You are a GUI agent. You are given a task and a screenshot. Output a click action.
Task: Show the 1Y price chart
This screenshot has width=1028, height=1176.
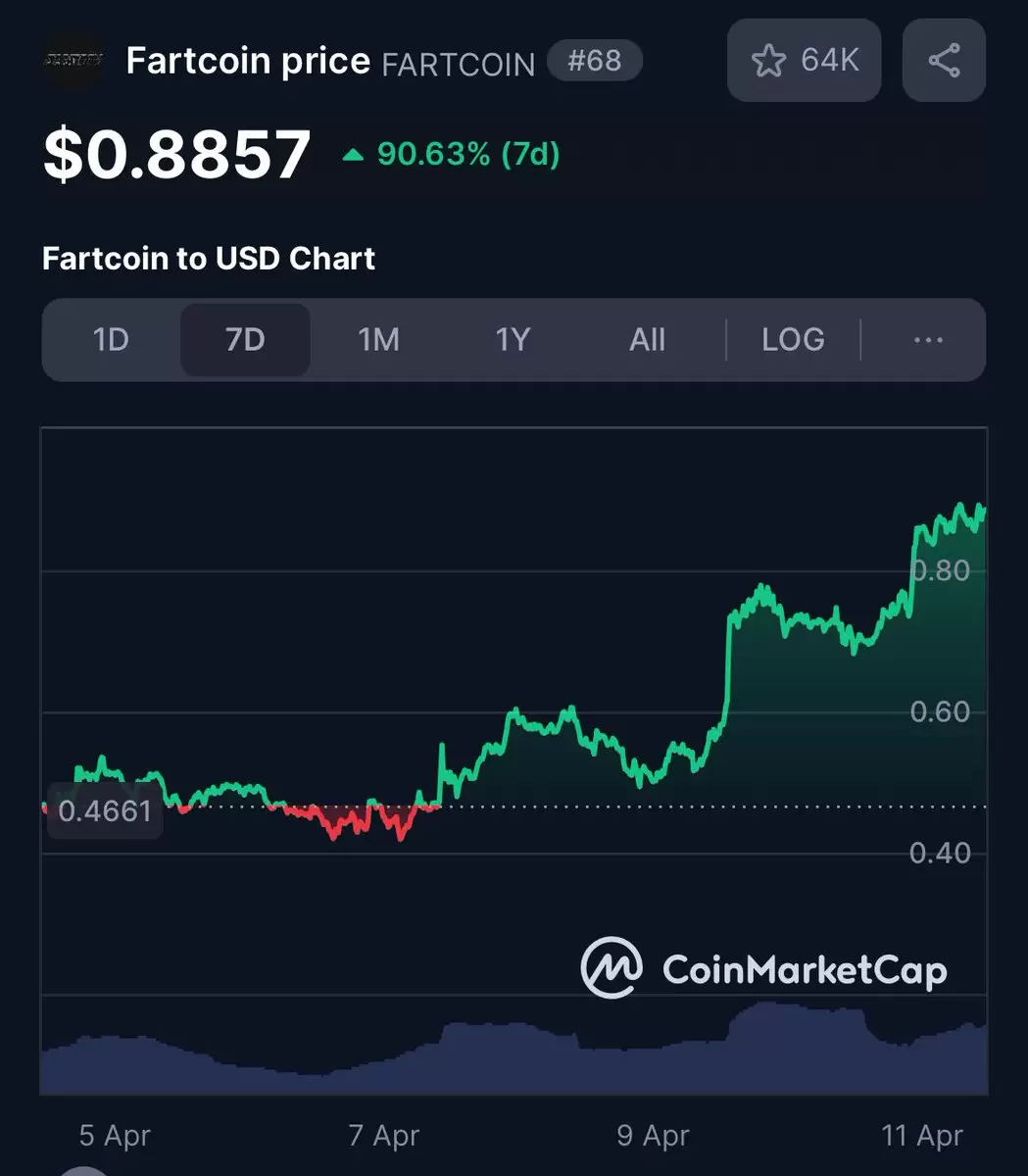[513, 340]
